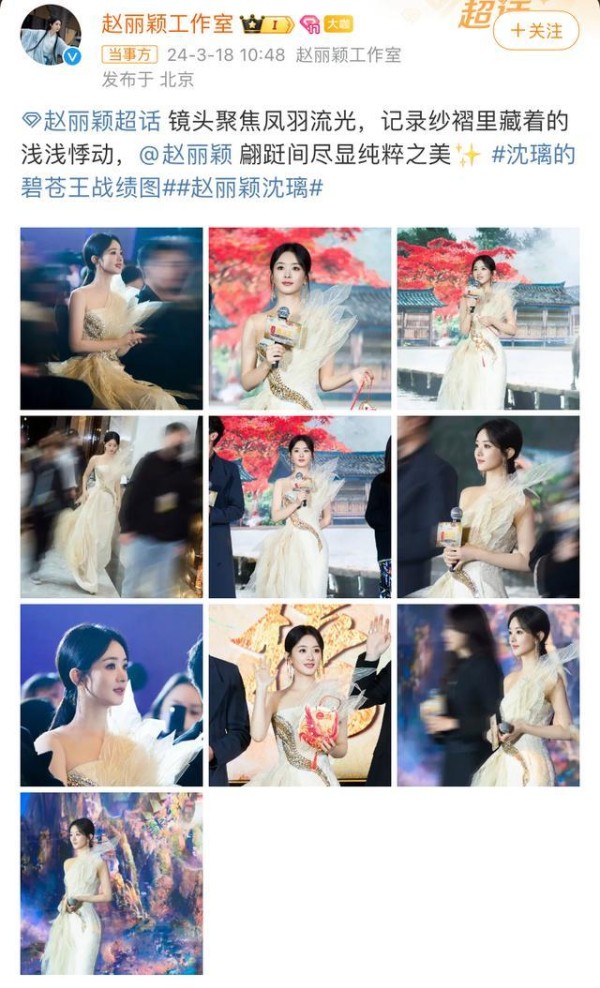The height and width of the screenshot is (988, 600).
Task: Open the 赵丽颖工作室 username at the top
Action: tap(167, 24)
